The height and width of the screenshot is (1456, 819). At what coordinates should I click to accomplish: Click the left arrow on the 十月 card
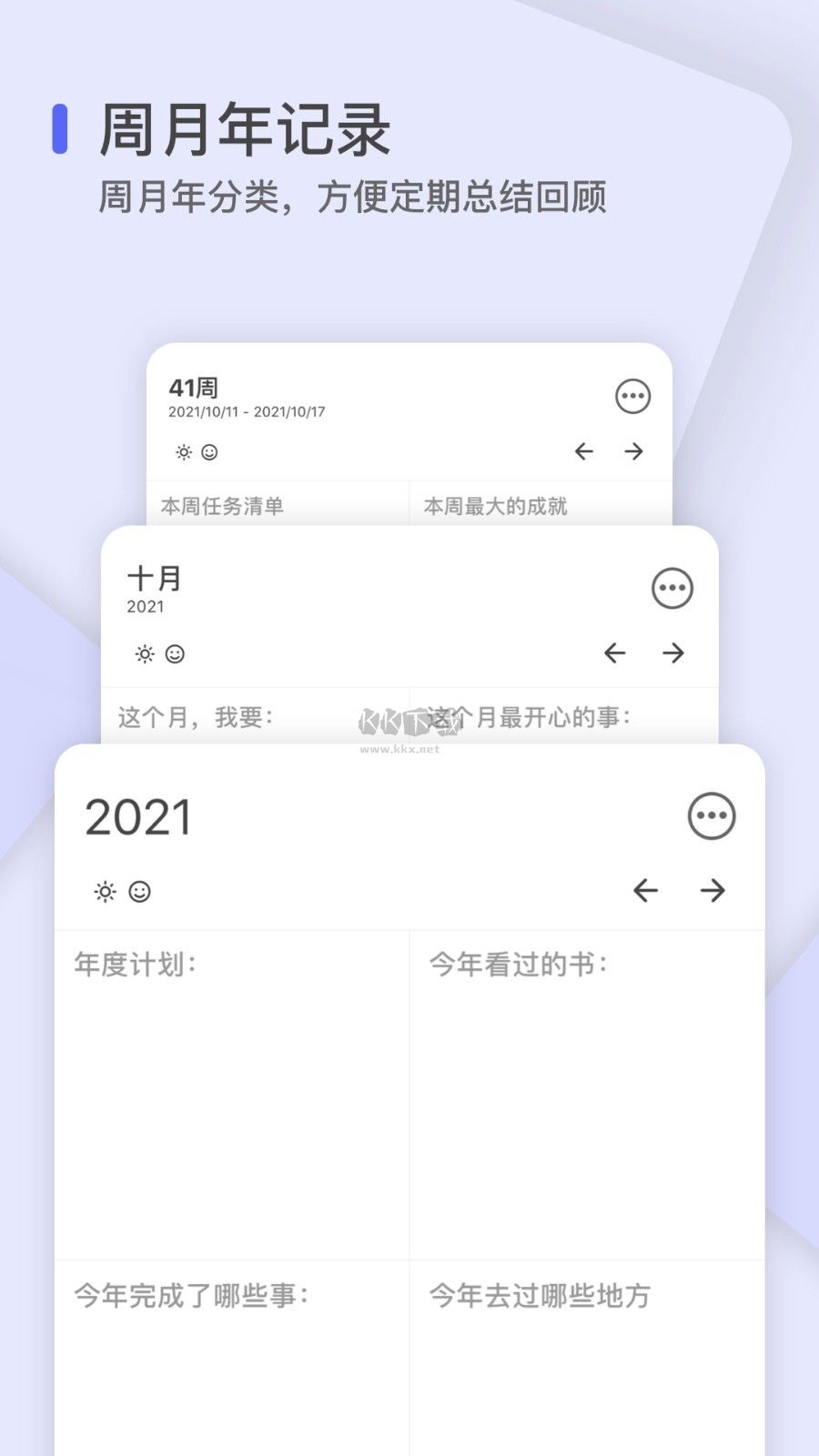pos(615,653)
